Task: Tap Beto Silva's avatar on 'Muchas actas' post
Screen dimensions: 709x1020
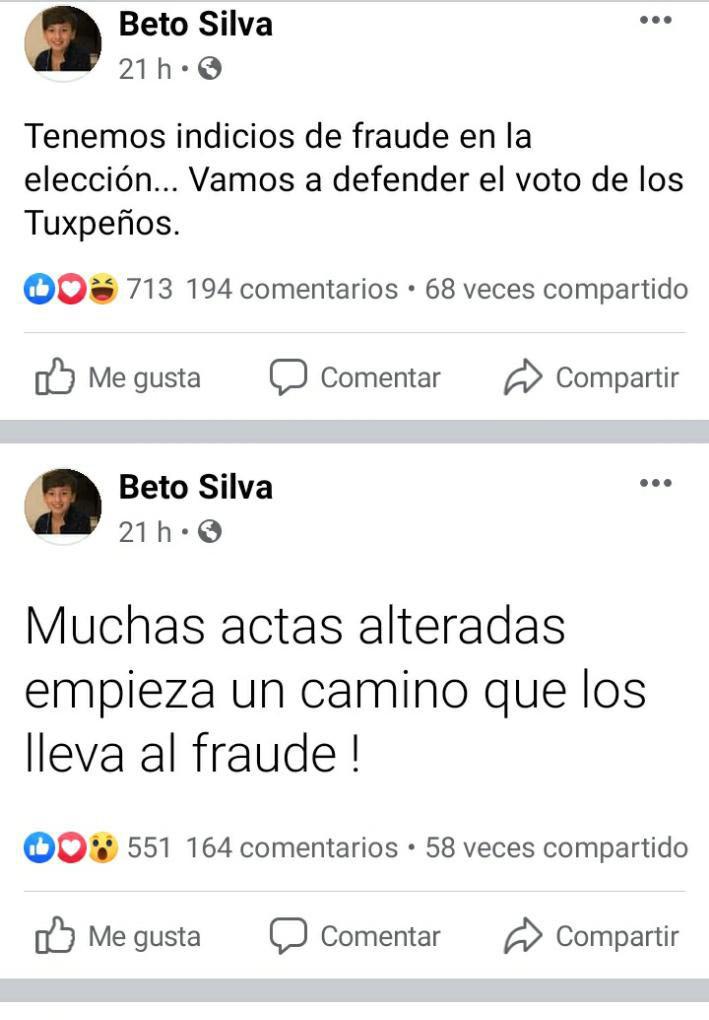Action: click(x=63, y=506)
